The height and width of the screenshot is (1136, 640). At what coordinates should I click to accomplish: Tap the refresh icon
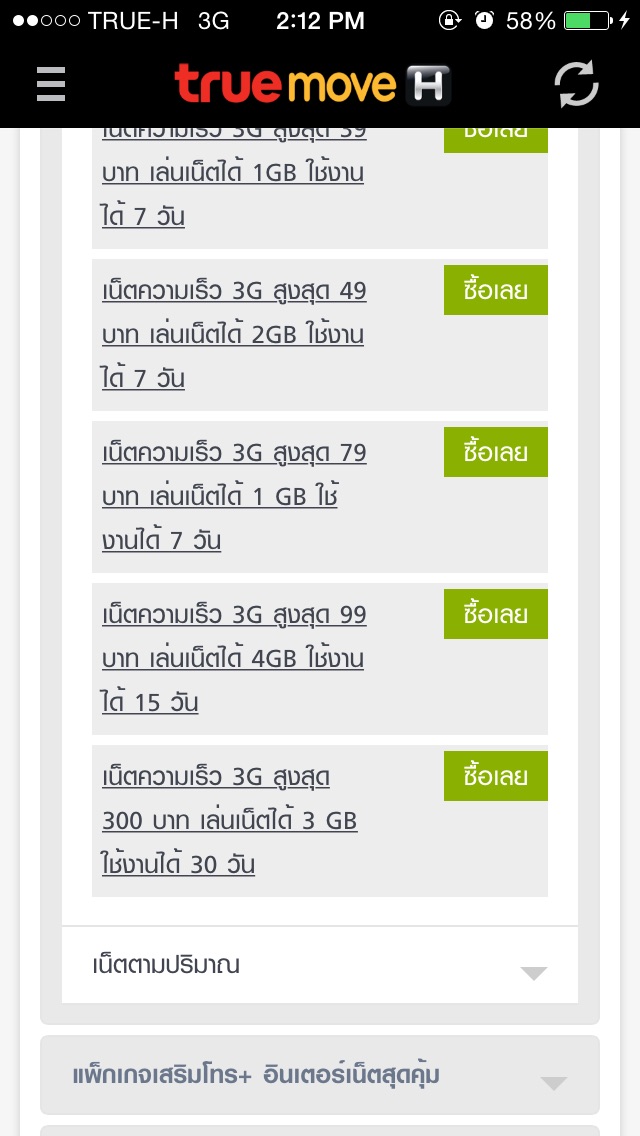[576, 84]
